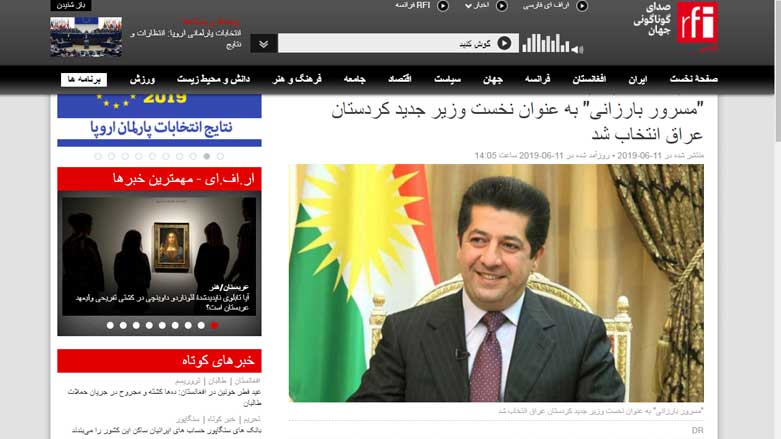781x439 pixels.
Task: Expand the dropdown arrow beside the player
Action: click(263, 43)
